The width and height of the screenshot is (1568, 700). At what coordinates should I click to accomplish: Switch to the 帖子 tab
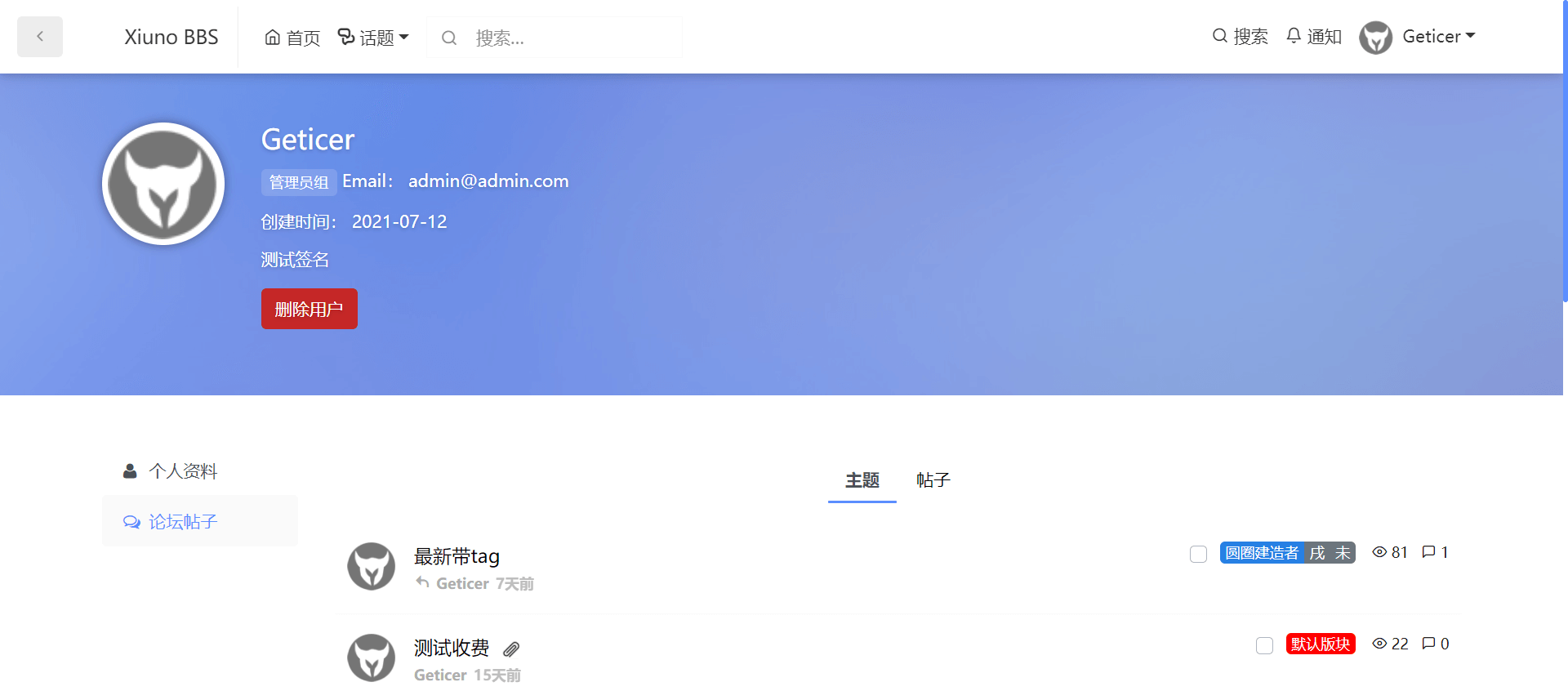(933, 480)
